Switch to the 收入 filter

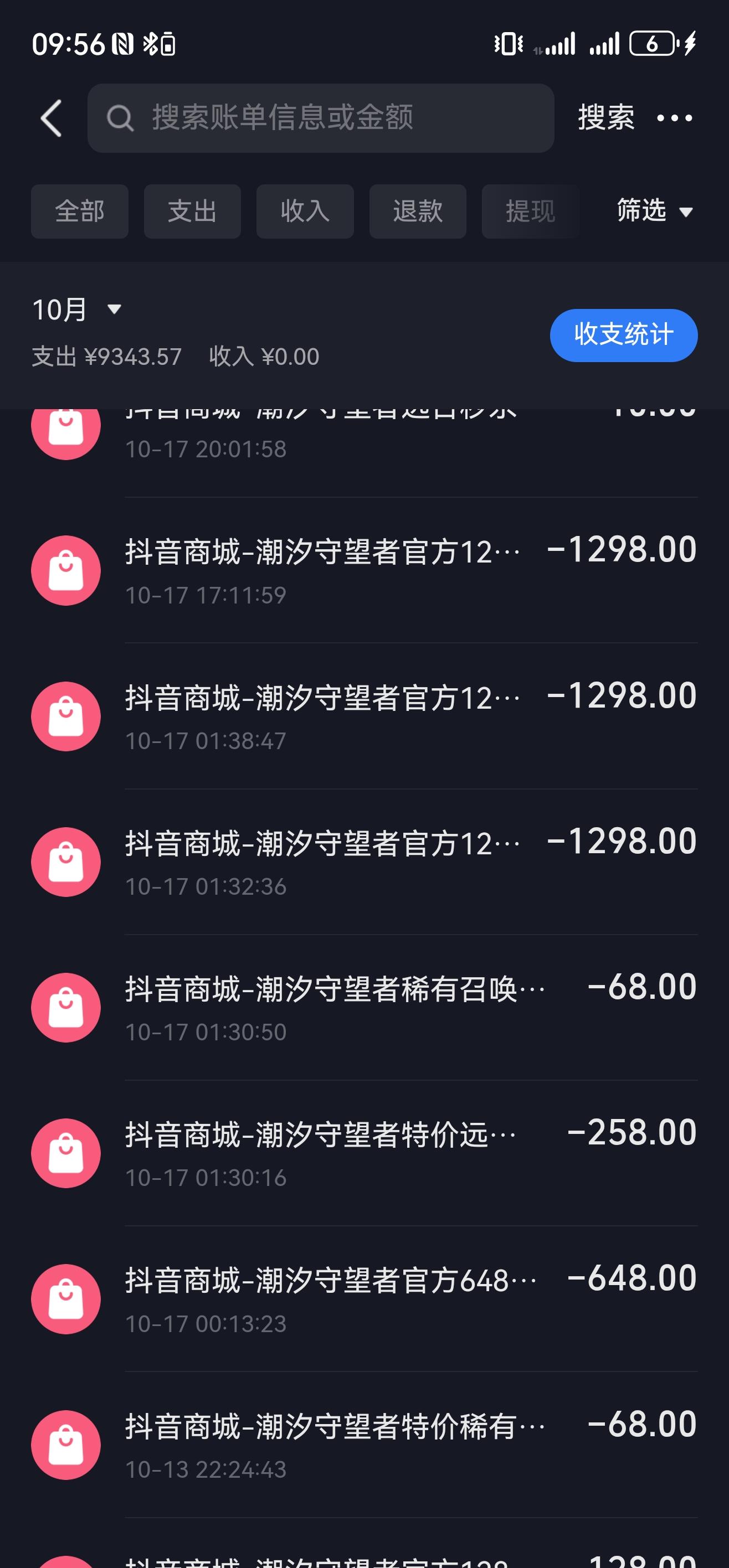click(x=305, y=211)
